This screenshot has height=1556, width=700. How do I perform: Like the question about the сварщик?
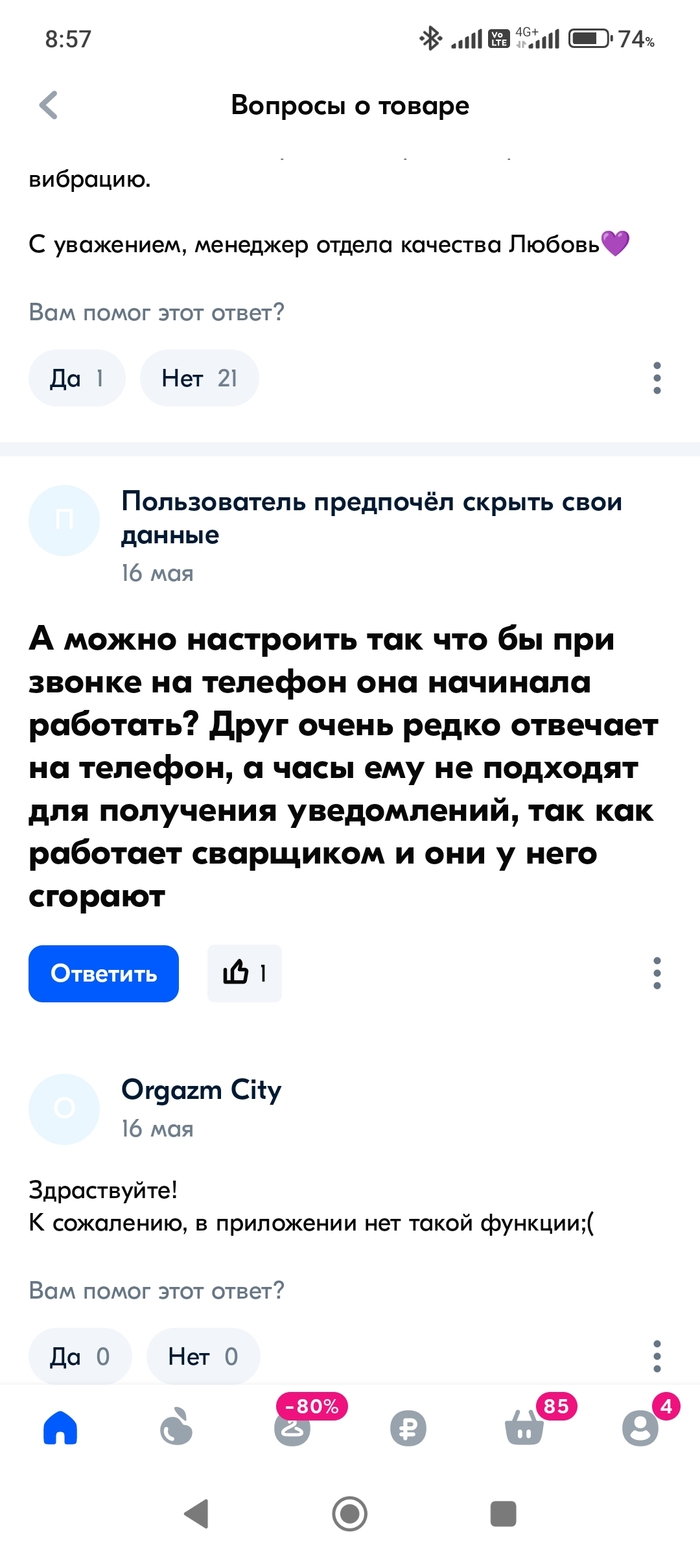244,973
